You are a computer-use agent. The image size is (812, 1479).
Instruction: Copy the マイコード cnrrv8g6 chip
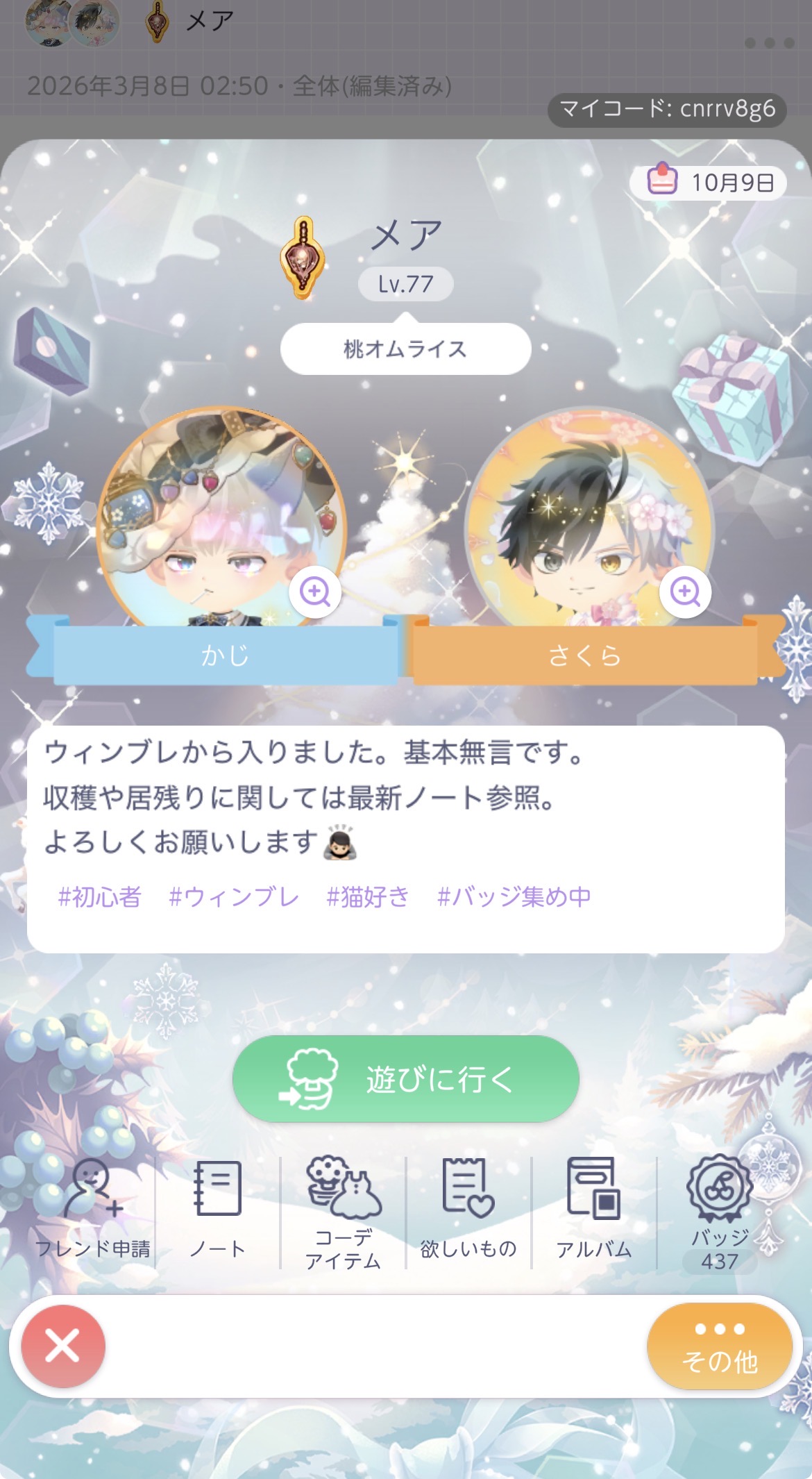click(x=667, y=109)
